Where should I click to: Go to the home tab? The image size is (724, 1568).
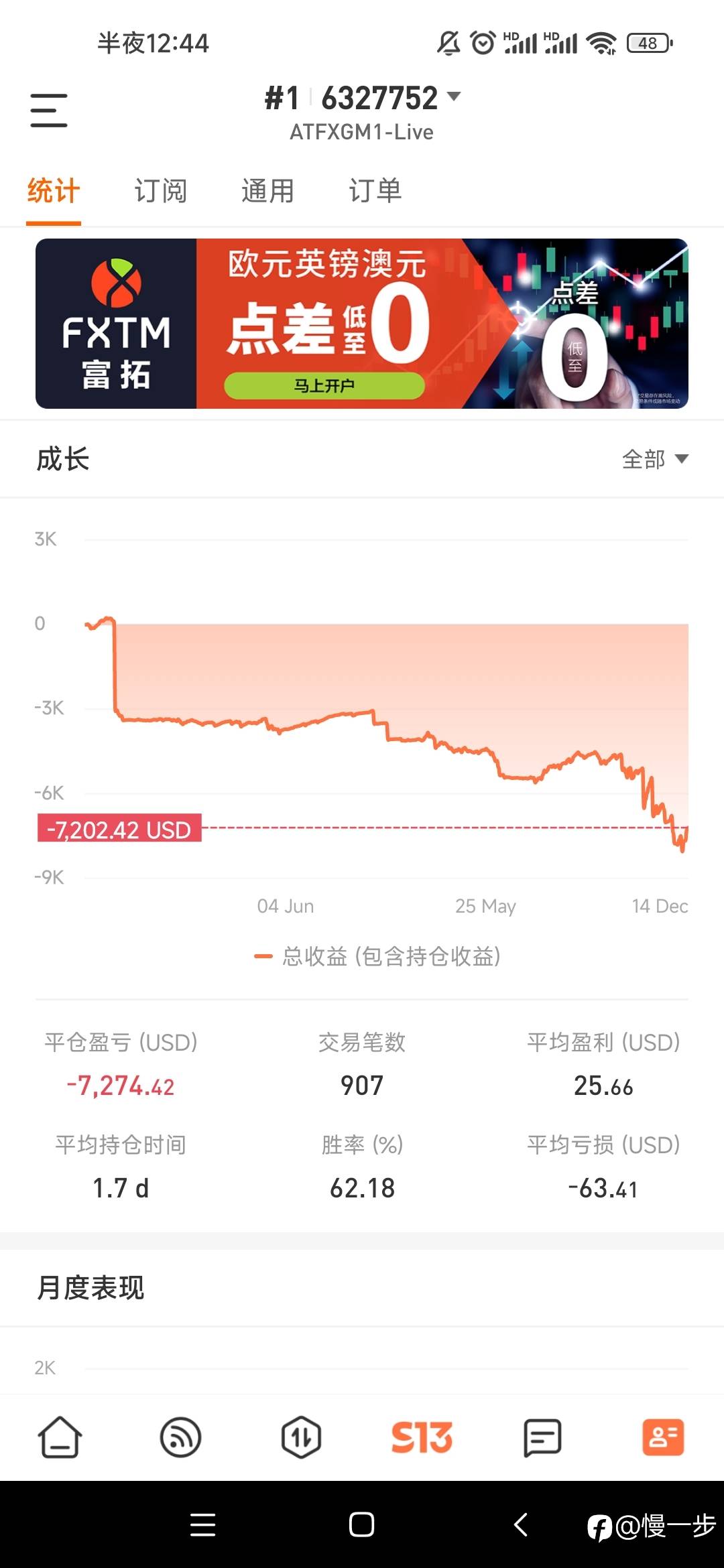click(60, 1437)
